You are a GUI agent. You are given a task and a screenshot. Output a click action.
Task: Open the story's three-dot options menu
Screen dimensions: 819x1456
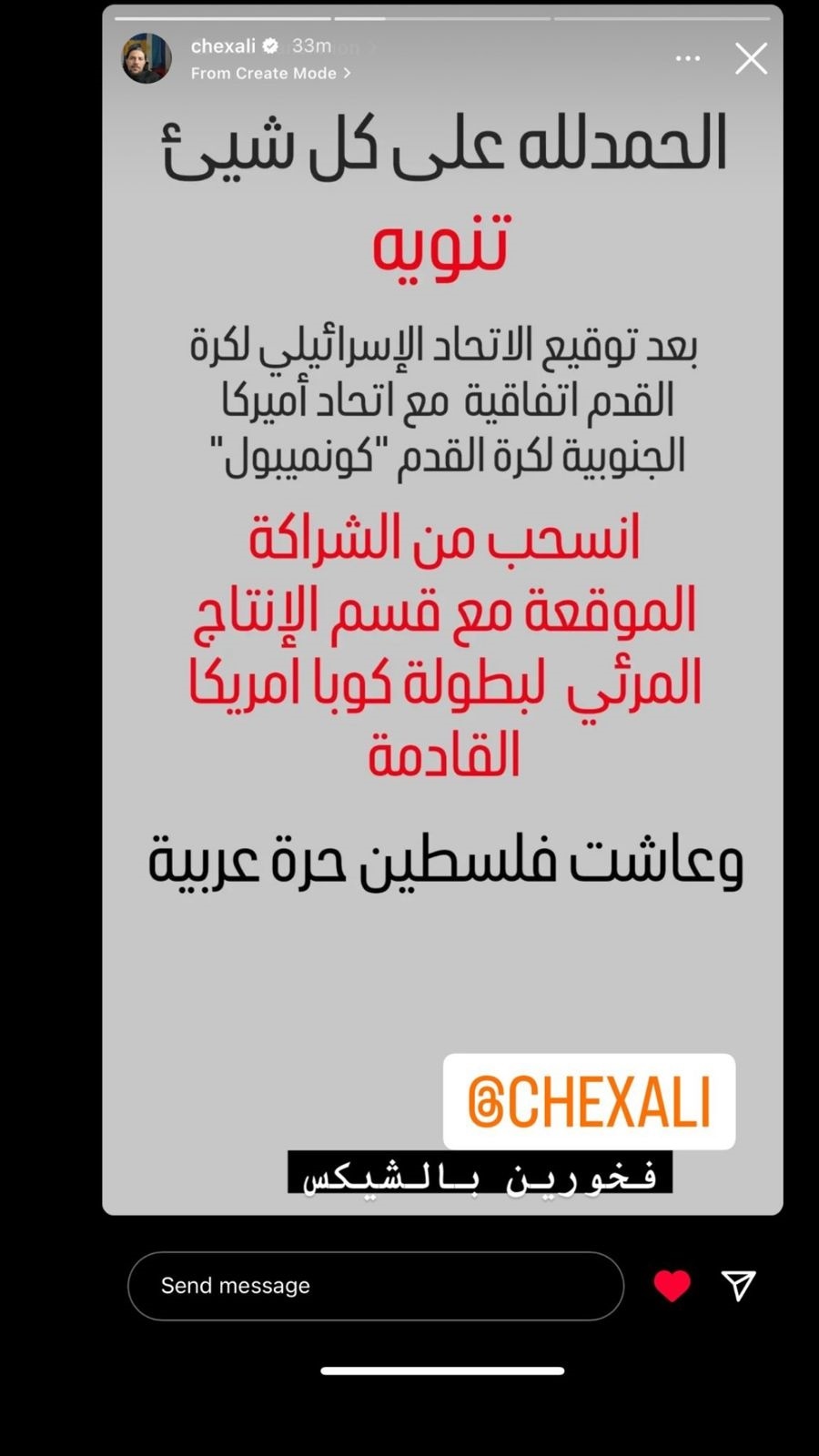(688, 59)
